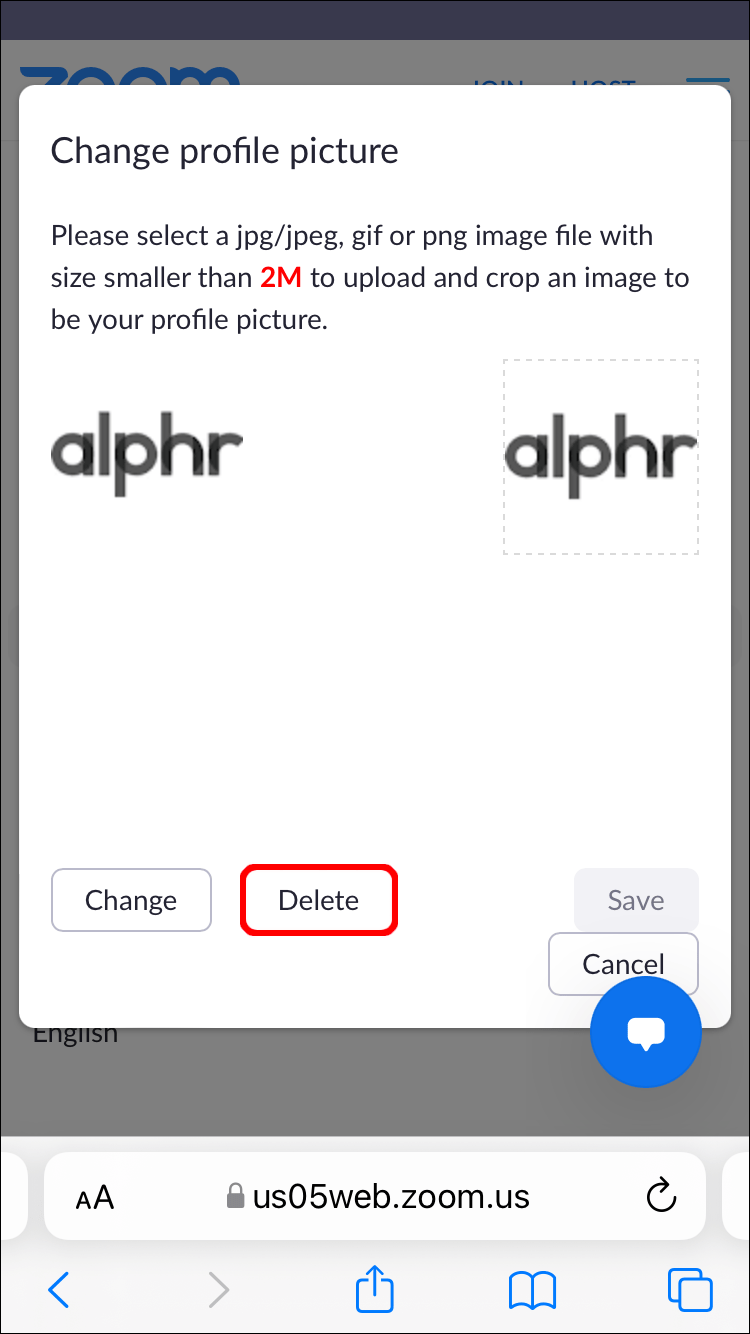Screen dimensions: 750x1334
Task: Open the chat support bubble
Action: click(646, 1033)
